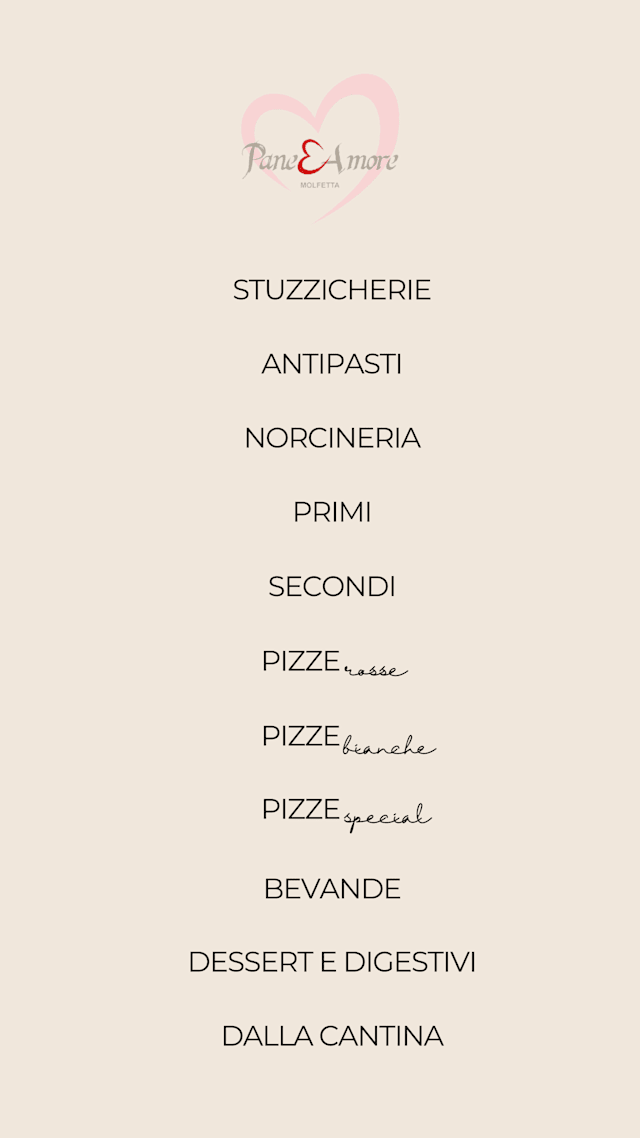Viewport: 640px width, 1138px height.
Task: Open the Dalla Cantina wine list
Action: click(331, 1036)
